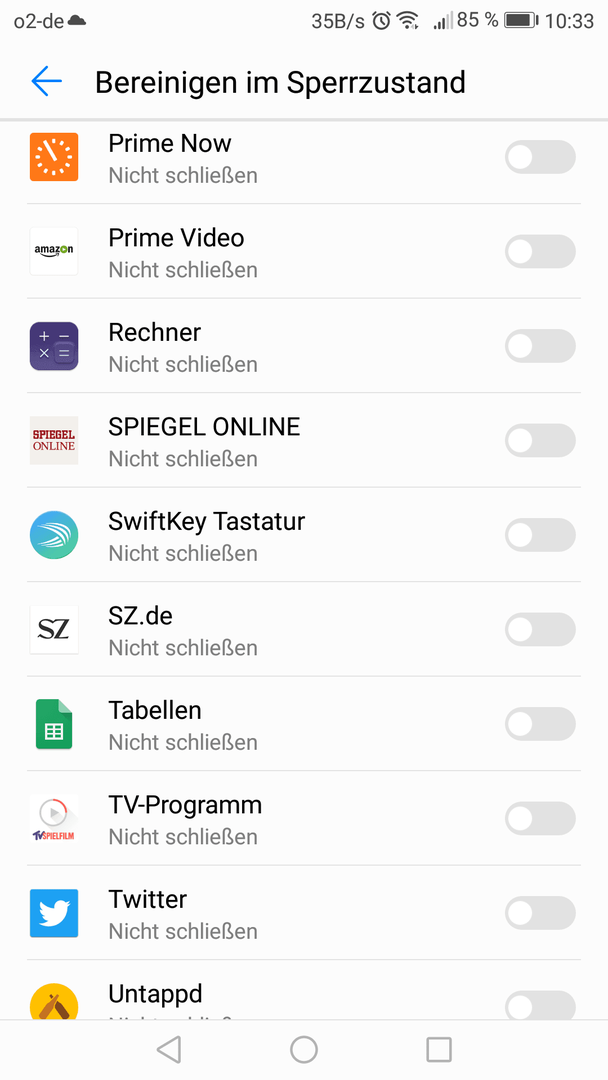Image resolution: width=608 pixels, height=1080 pixels.
Task: Enable the SZ.de switch
Action: 541,630
